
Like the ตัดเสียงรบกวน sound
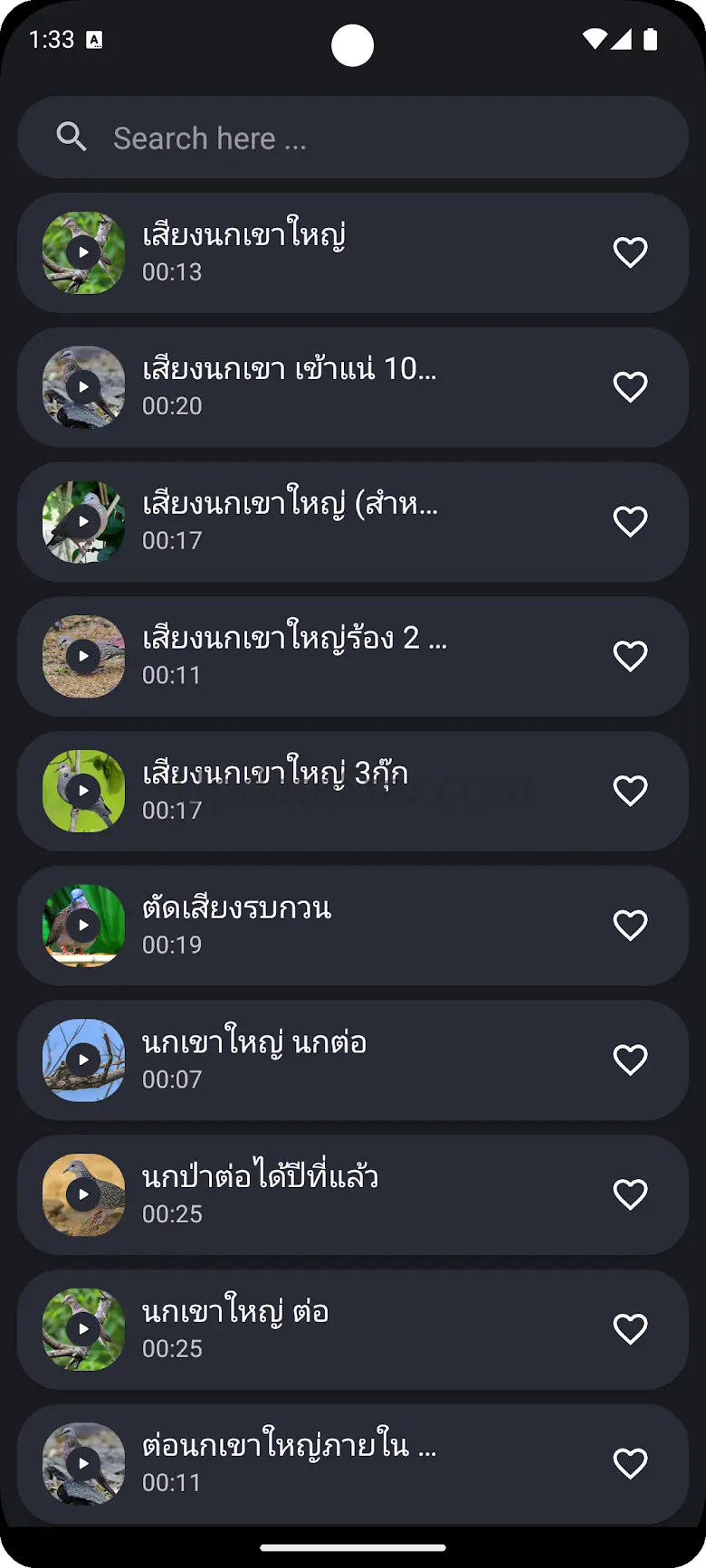630,925
